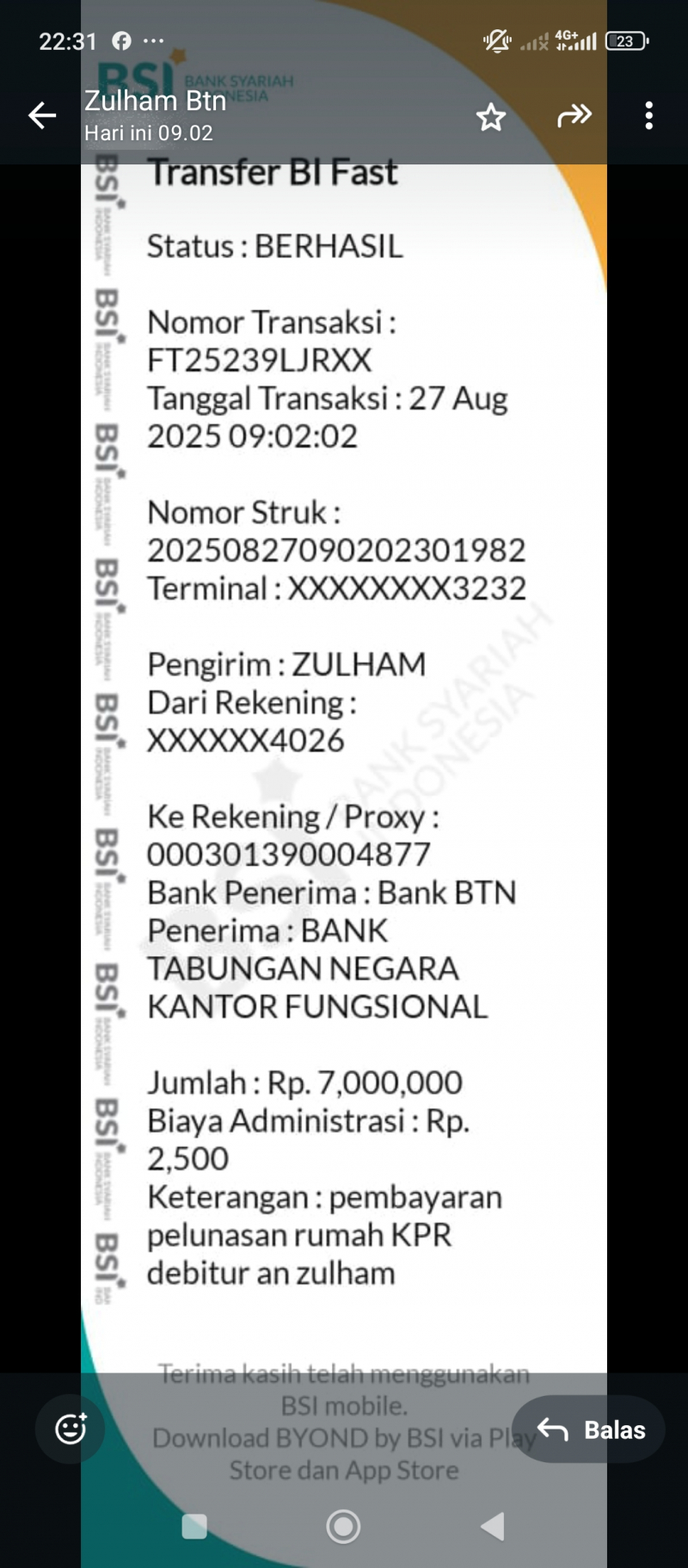
Task: Go to the home screen
Action: click(x=343, y=1526)
